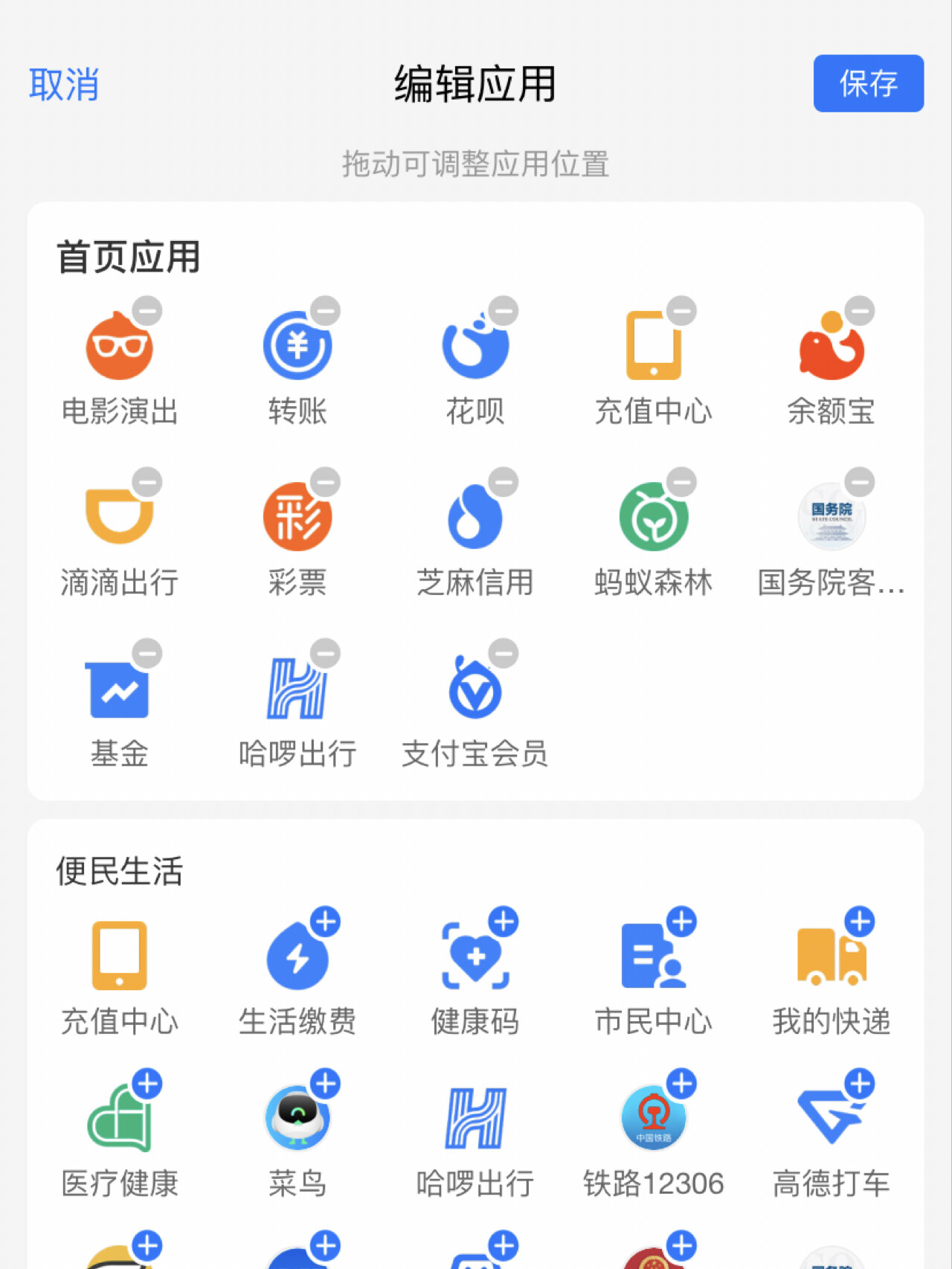Add 市民中心 to home apps
952x1269 pixels.
tap(681, 922)
